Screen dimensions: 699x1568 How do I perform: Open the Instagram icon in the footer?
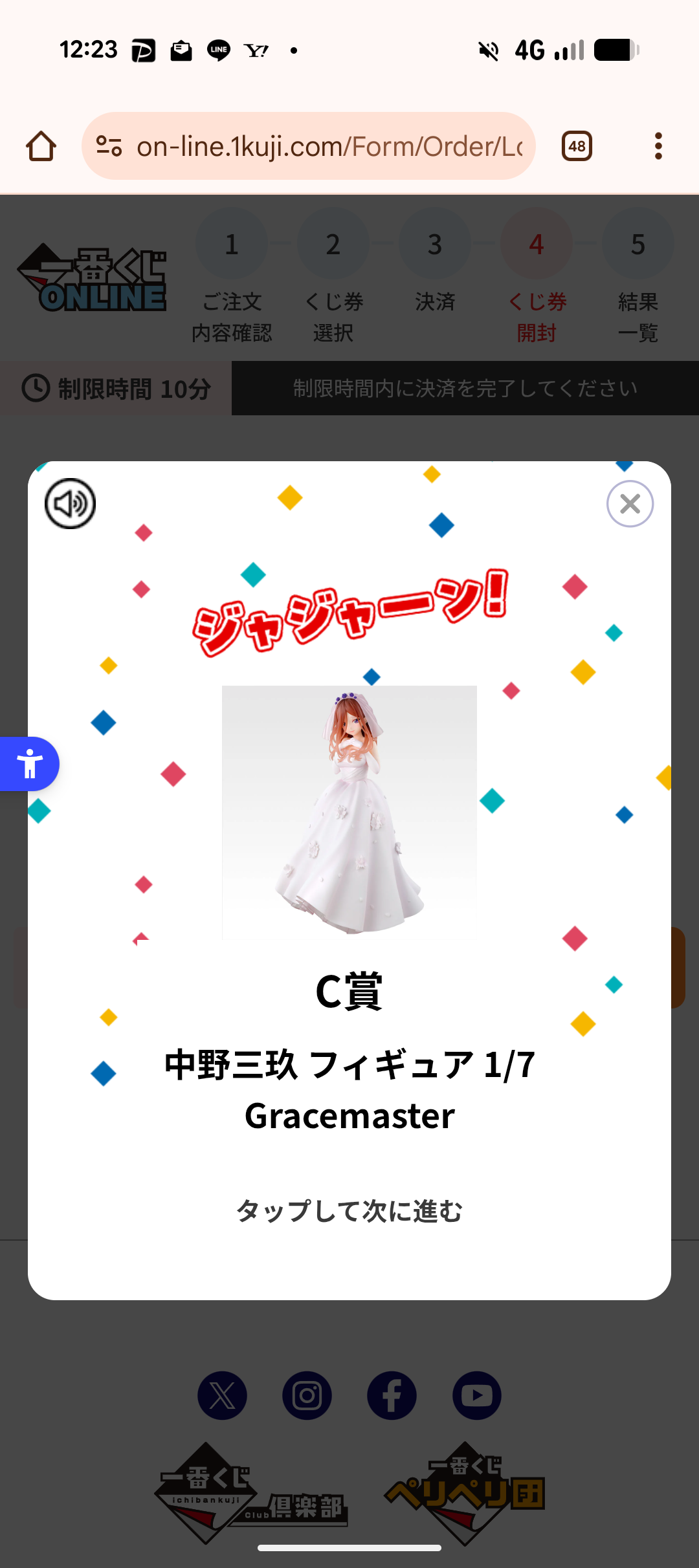(307, 1395)
